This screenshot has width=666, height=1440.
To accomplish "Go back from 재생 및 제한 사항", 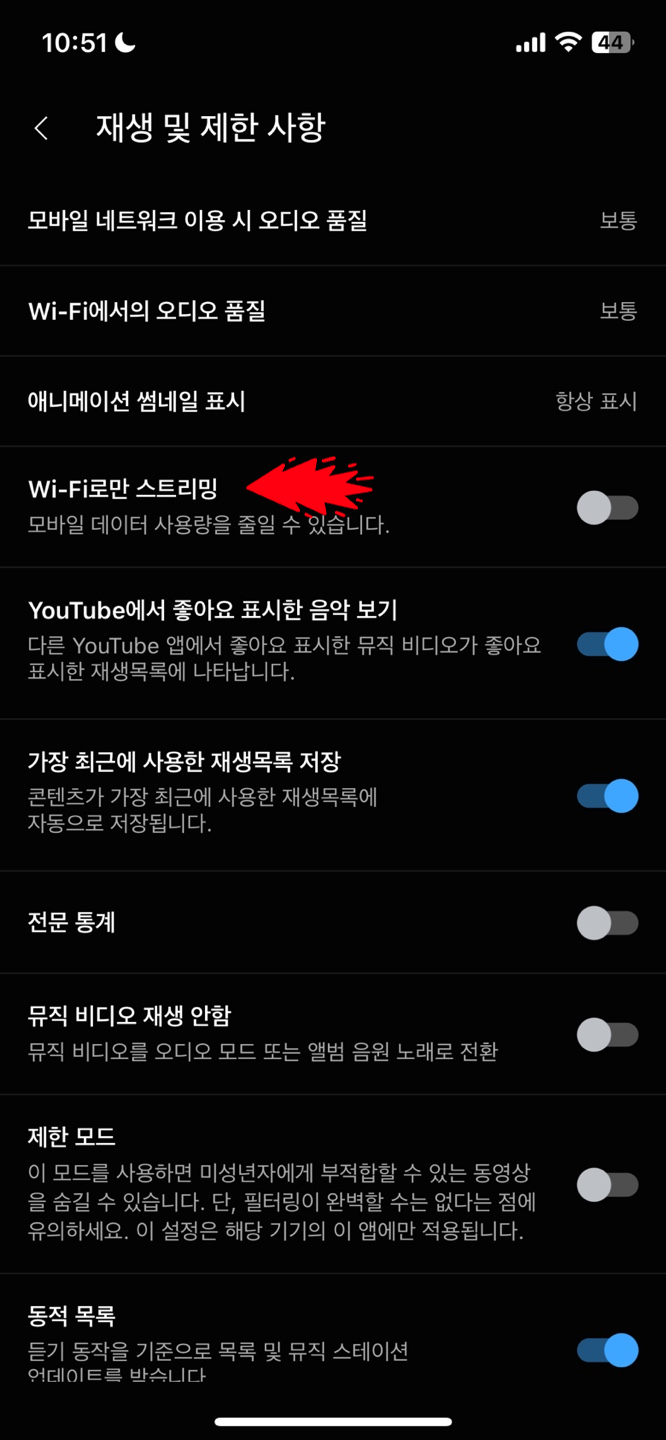I will [41, 128].
